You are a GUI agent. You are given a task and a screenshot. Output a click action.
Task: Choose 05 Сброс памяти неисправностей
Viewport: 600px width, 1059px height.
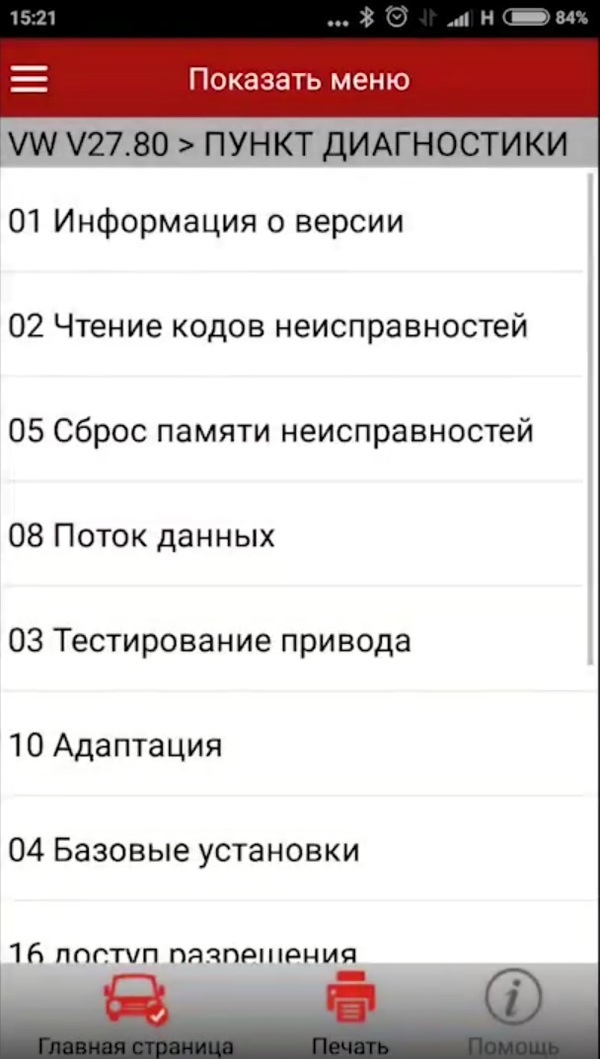tap(270, 431)
